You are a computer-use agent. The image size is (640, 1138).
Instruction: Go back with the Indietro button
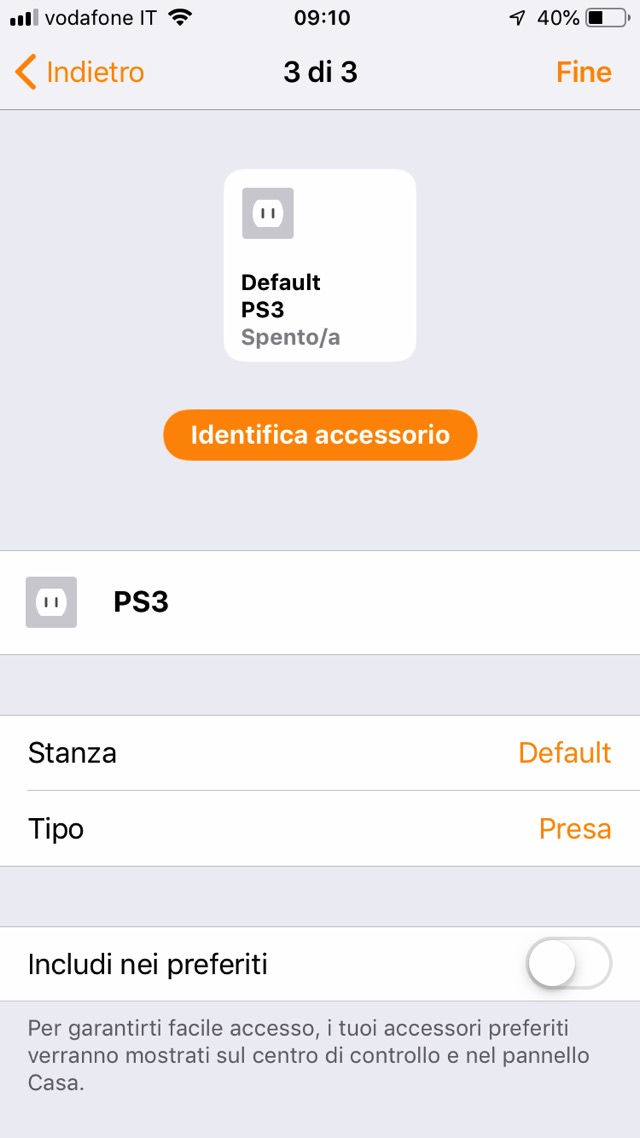[80, 73]
